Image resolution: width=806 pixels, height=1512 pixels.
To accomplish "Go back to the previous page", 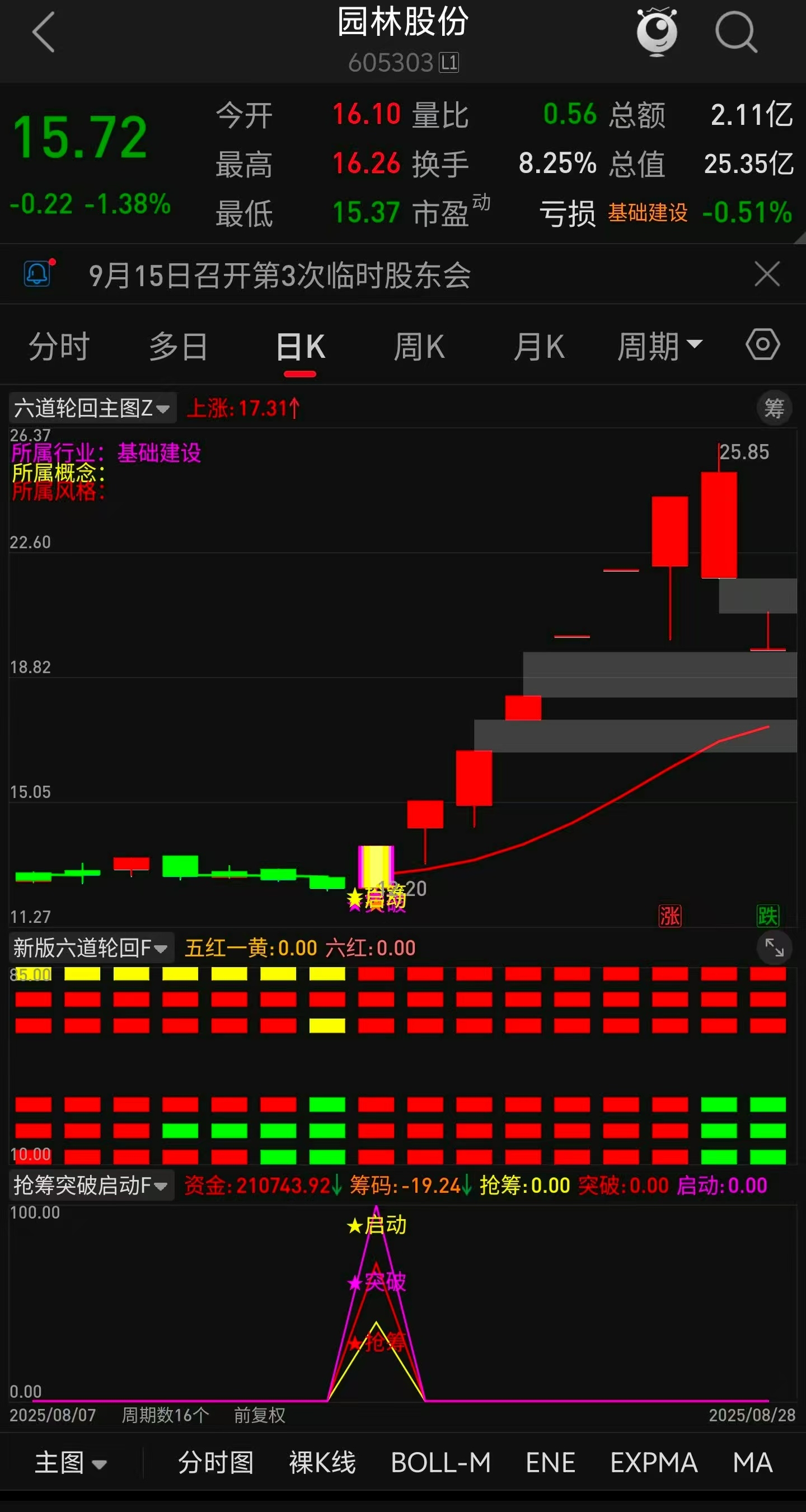I will coord(44,33).
